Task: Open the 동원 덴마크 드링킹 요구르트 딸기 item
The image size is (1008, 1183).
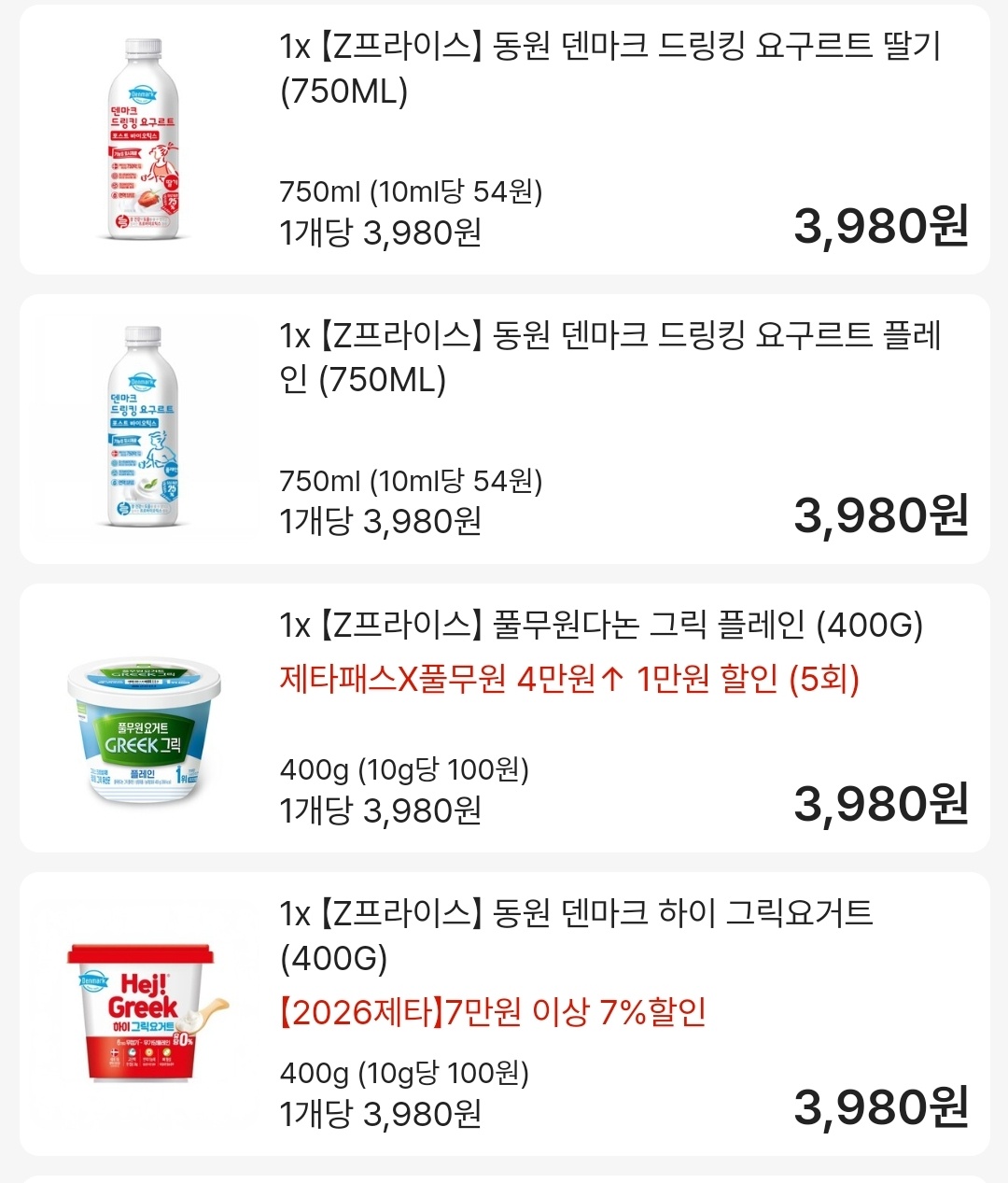Action: coord(609,68)
